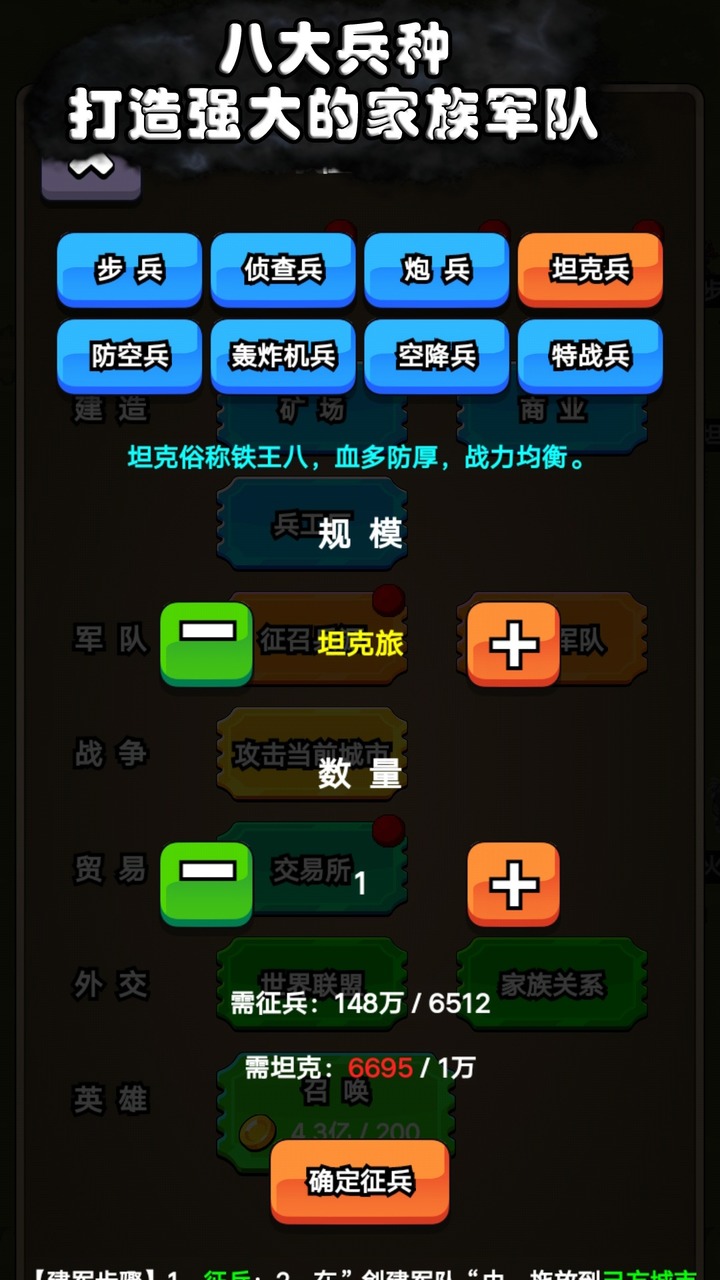Image resolution: width=720 pixels, height=1280 pixels.
Task: Choose the 轰炸机兵 troop type
Action: (283, 355)
